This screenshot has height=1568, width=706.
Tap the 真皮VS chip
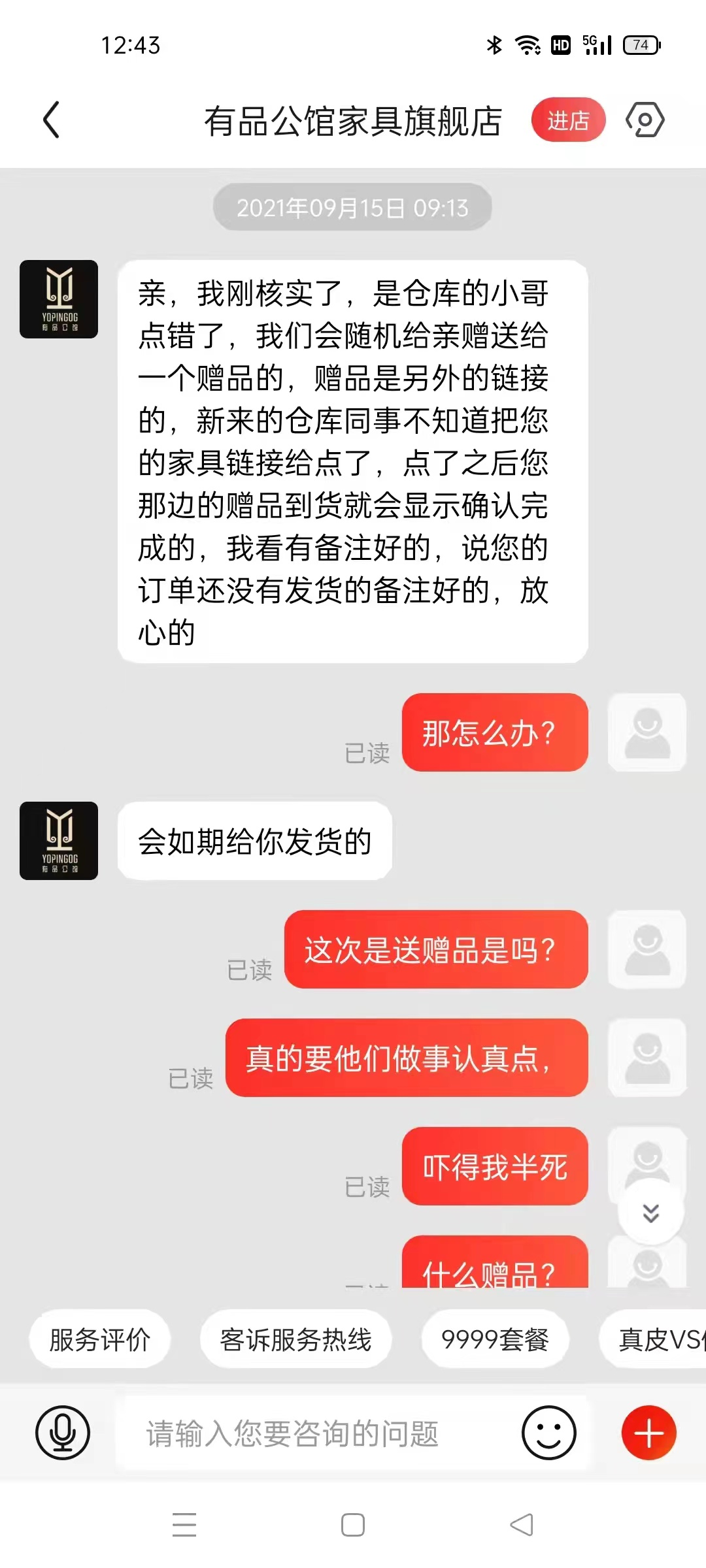coord(652,1339)
